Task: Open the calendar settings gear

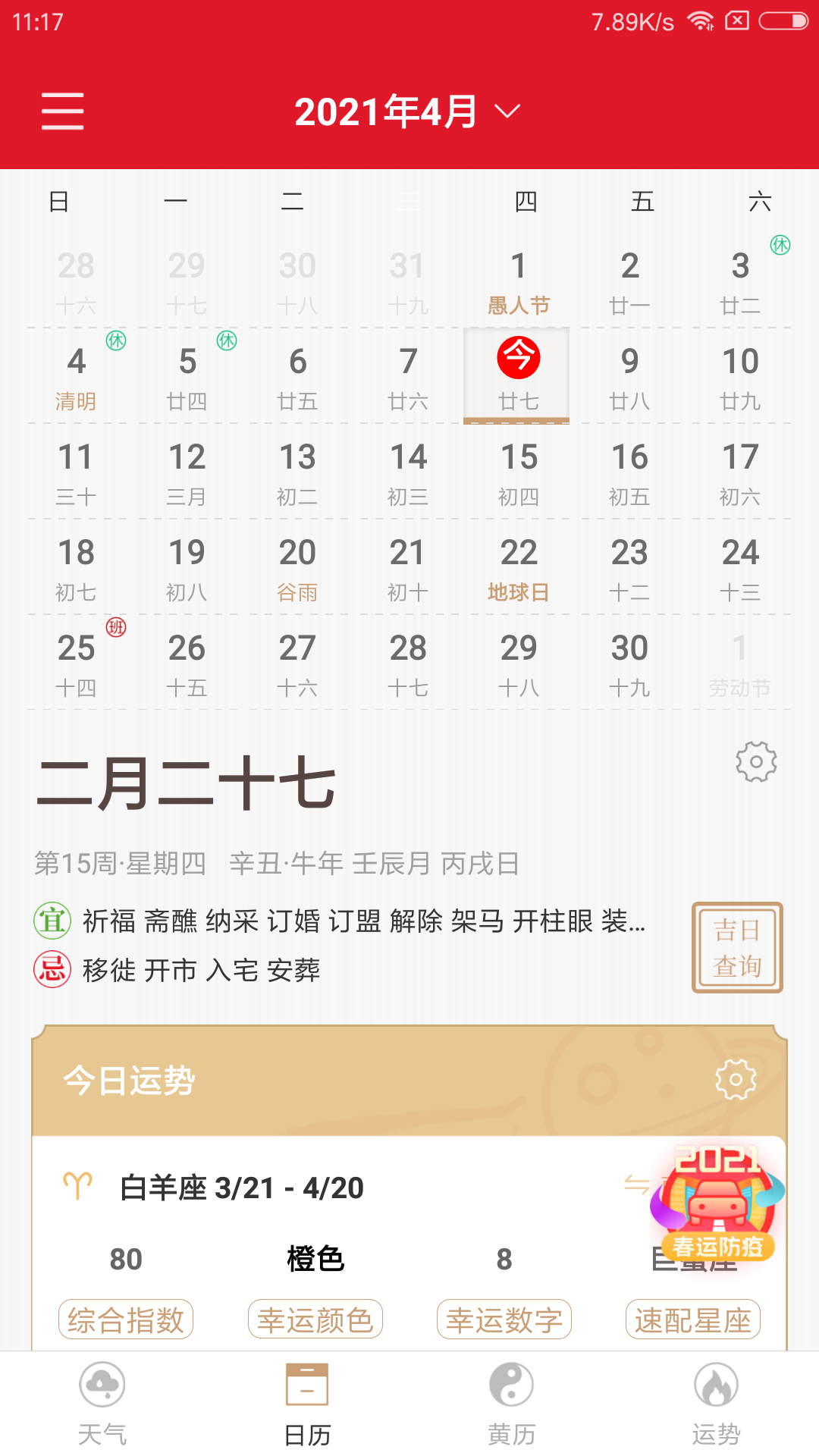Action: tap(756, 761)
